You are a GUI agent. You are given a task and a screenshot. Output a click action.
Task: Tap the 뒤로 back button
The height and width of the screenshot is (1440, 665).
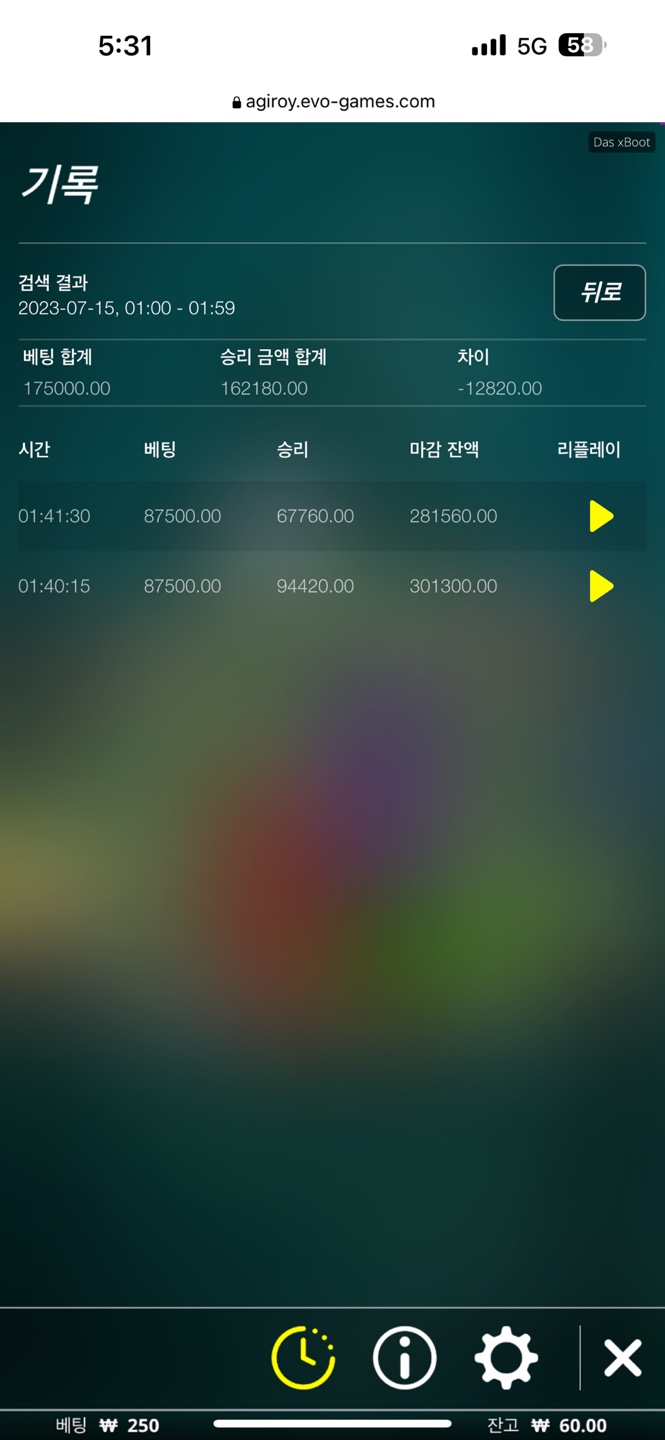[x=600, y=292]
